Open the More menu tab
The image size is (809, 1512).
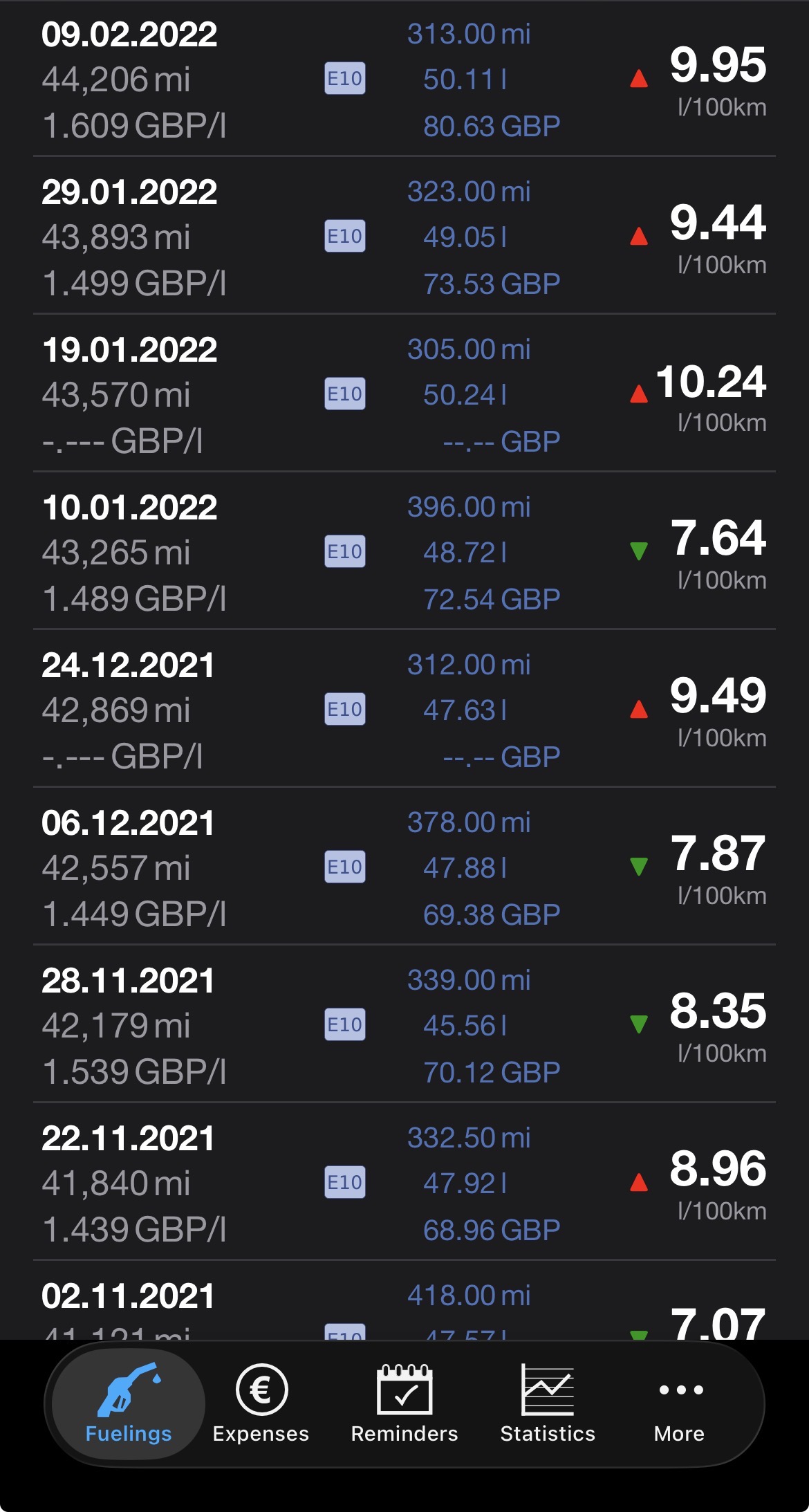[x=680, y=1404]
